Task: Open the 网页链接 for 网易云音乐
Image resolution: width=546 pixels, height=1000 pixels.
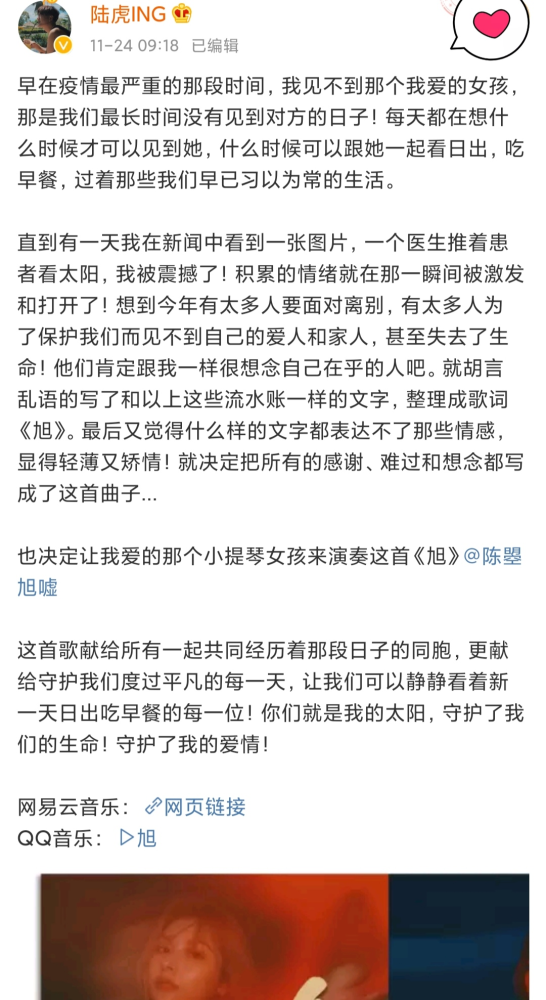Action: pyautogui.click(x=195, y=807)
